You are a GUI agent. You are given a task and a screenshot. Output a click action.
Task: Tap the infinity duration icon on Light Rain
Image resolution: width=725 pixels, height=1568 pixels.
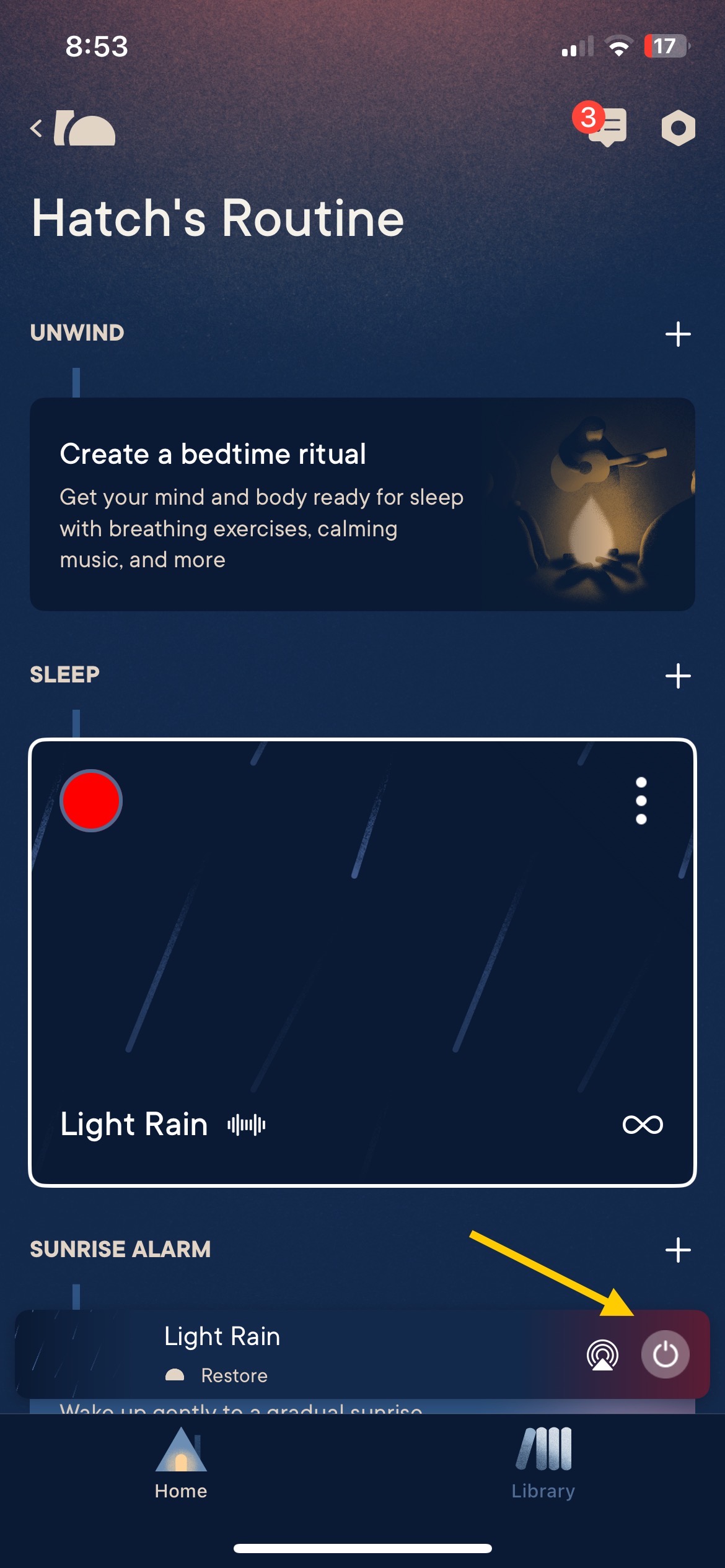pos(643,1125)
